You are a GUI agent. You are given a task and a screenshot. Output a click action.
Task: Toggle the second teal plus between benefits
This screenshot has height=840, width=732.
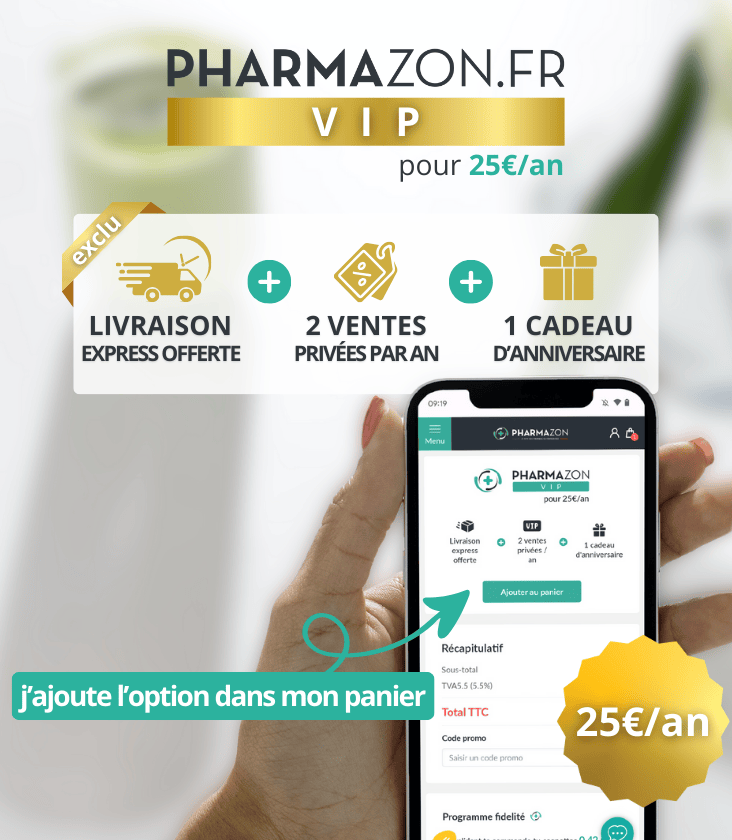[x=470, y=282]
